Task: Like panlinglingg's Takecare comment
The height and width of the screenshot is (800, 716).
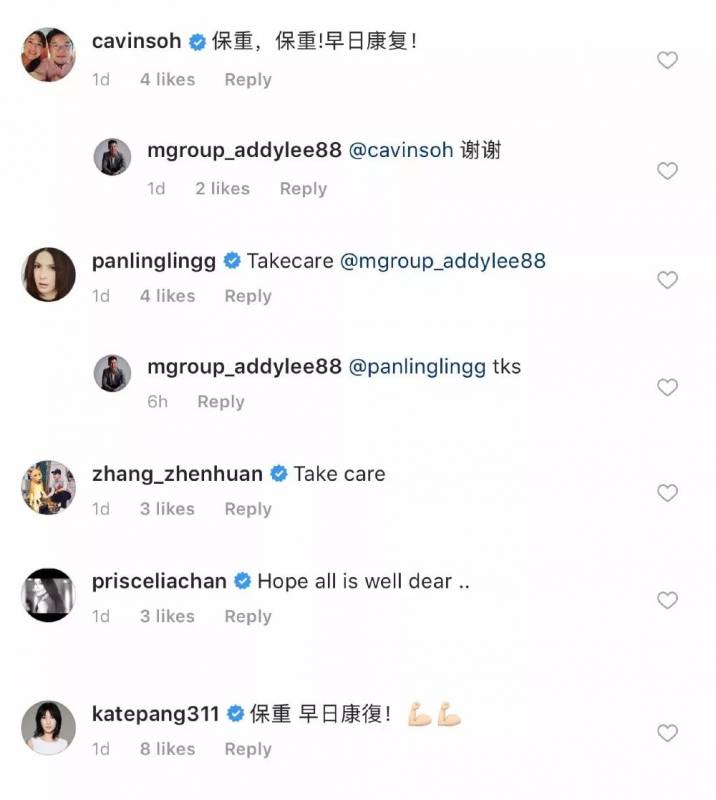Action: 667,280
